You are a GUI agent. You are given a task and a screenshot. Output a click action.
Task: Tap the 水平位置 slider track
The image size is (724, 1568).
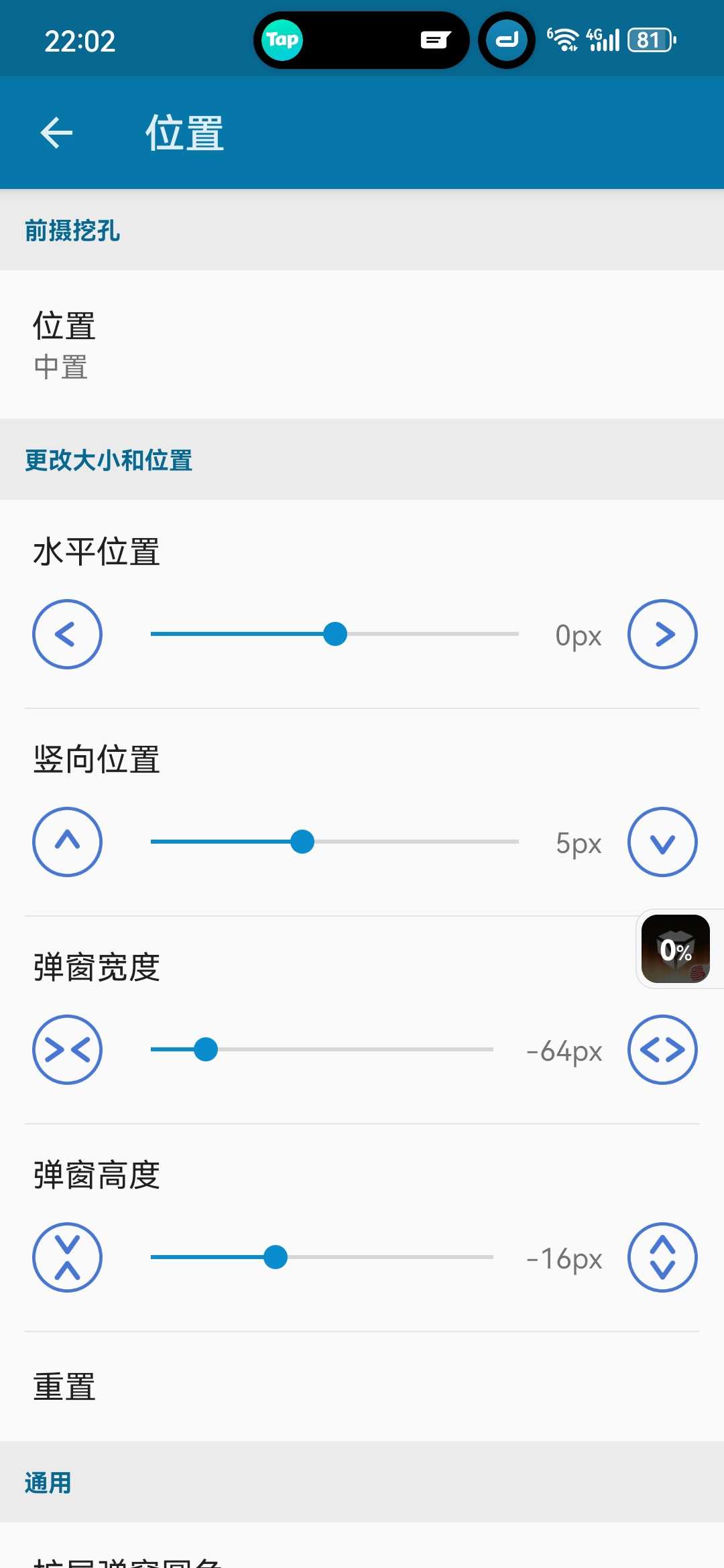pyautogui.click(x=335, y=634)
